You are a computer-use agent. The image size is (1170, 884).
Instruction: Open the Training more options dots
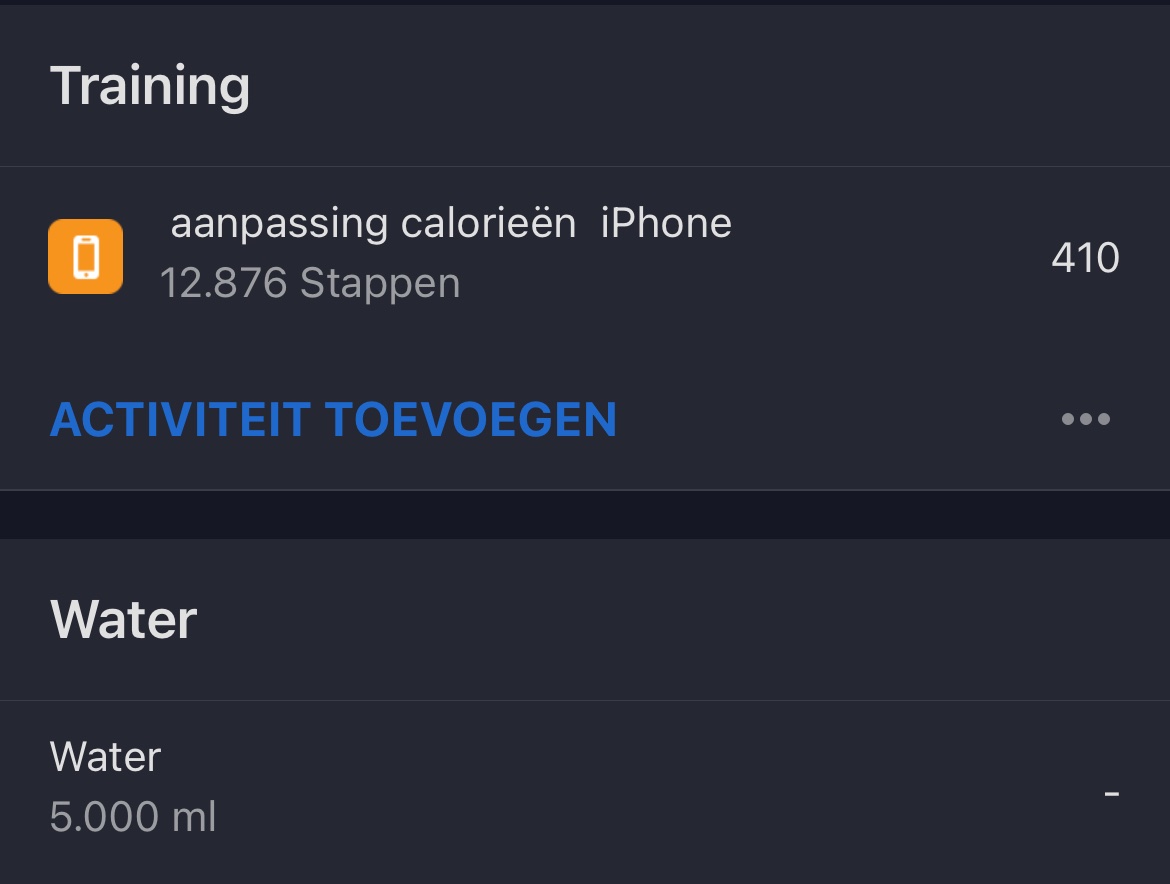pyautogui.click(x=1085, y=420)
